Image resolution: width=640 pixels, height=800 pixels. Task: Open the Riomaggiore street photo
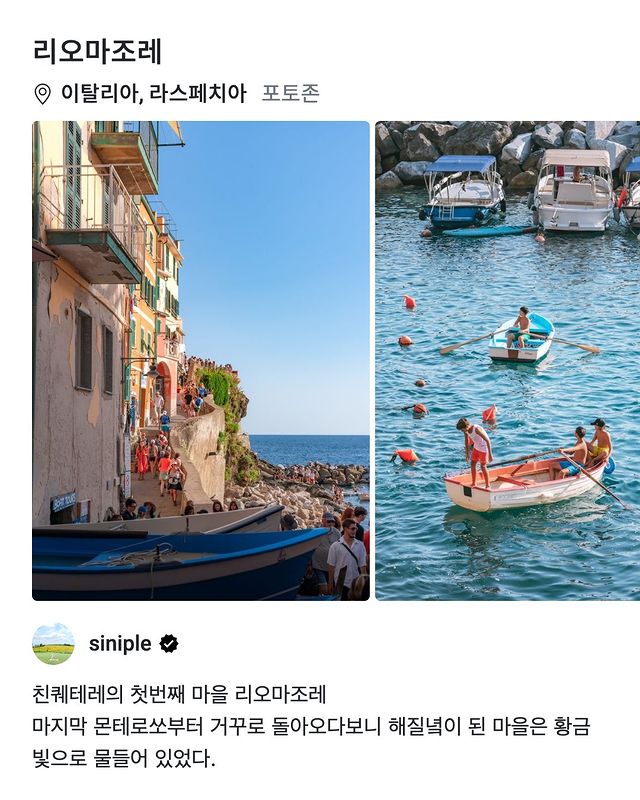click(x=201, y=361)
